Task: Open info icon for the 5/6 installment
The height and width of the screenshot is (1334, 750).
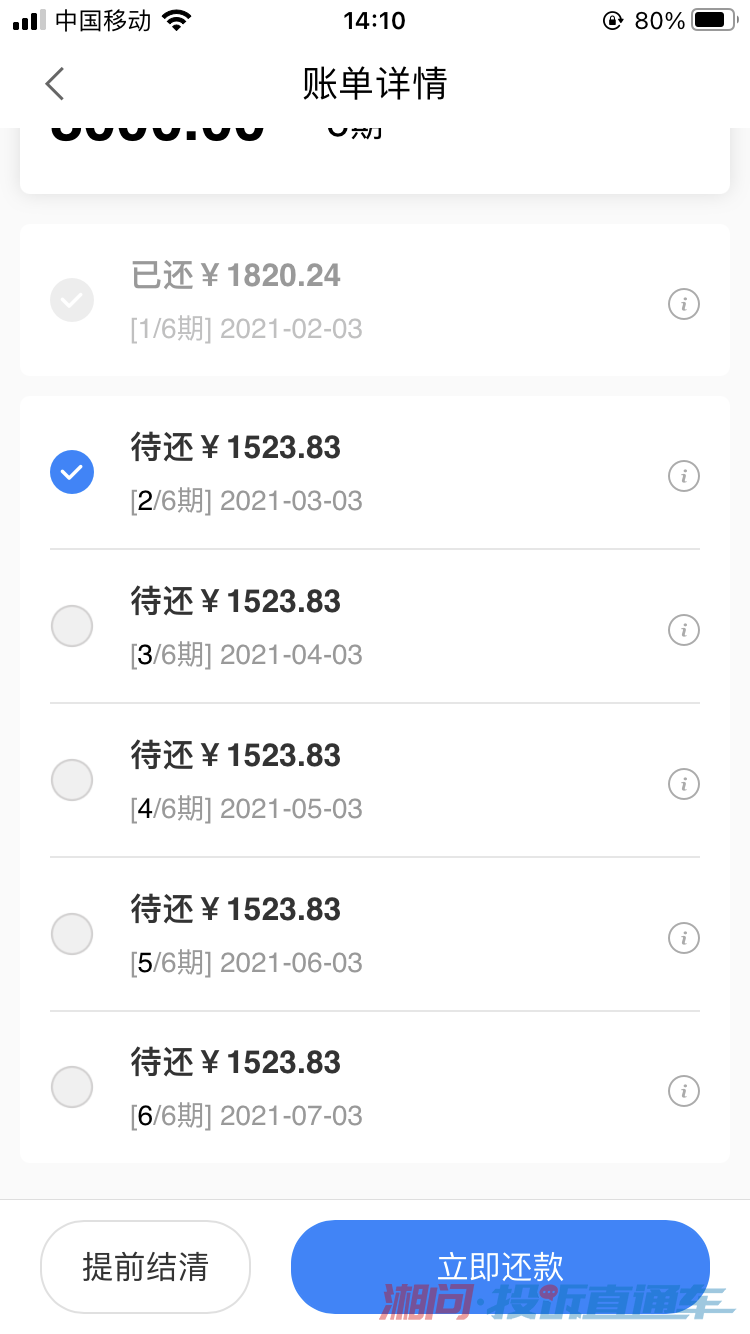Action: pos(683,938)
